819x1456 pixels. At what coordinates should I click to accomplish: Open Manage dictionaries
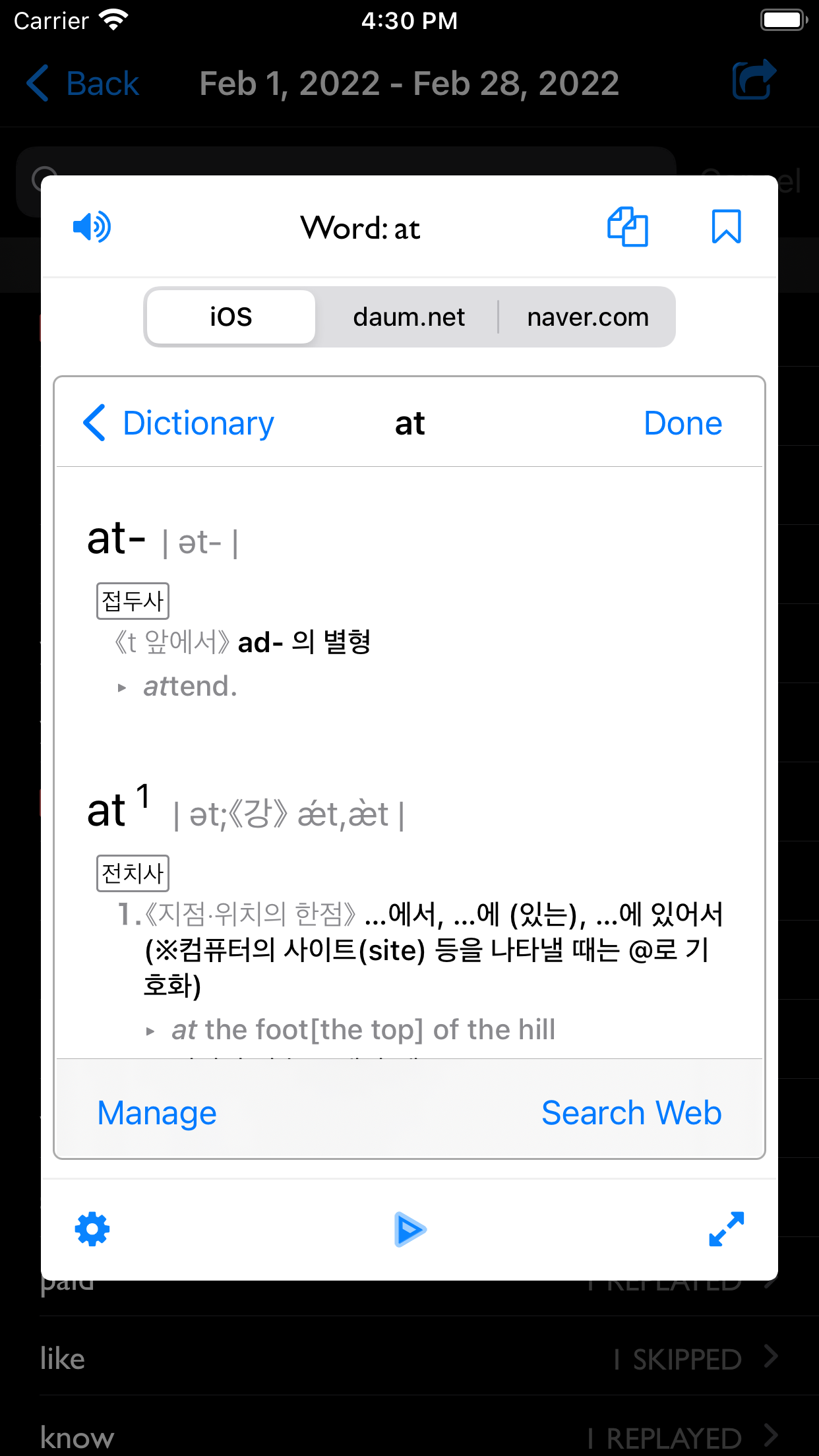coord(157,1113)
